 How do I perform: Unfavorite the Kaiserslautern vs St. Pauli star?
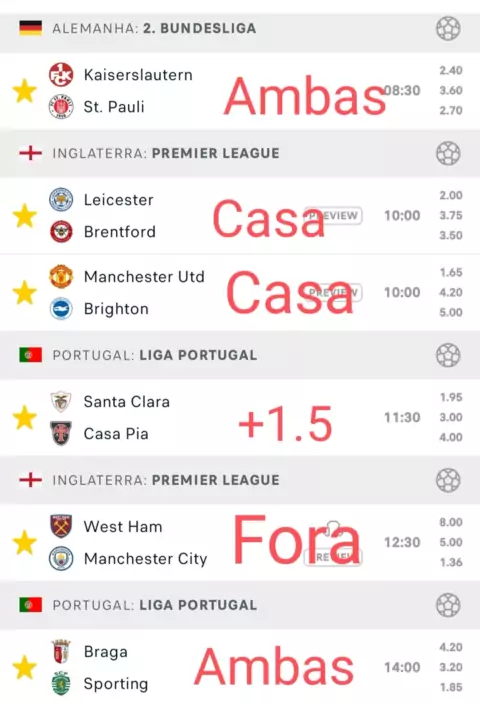(25, 91)
